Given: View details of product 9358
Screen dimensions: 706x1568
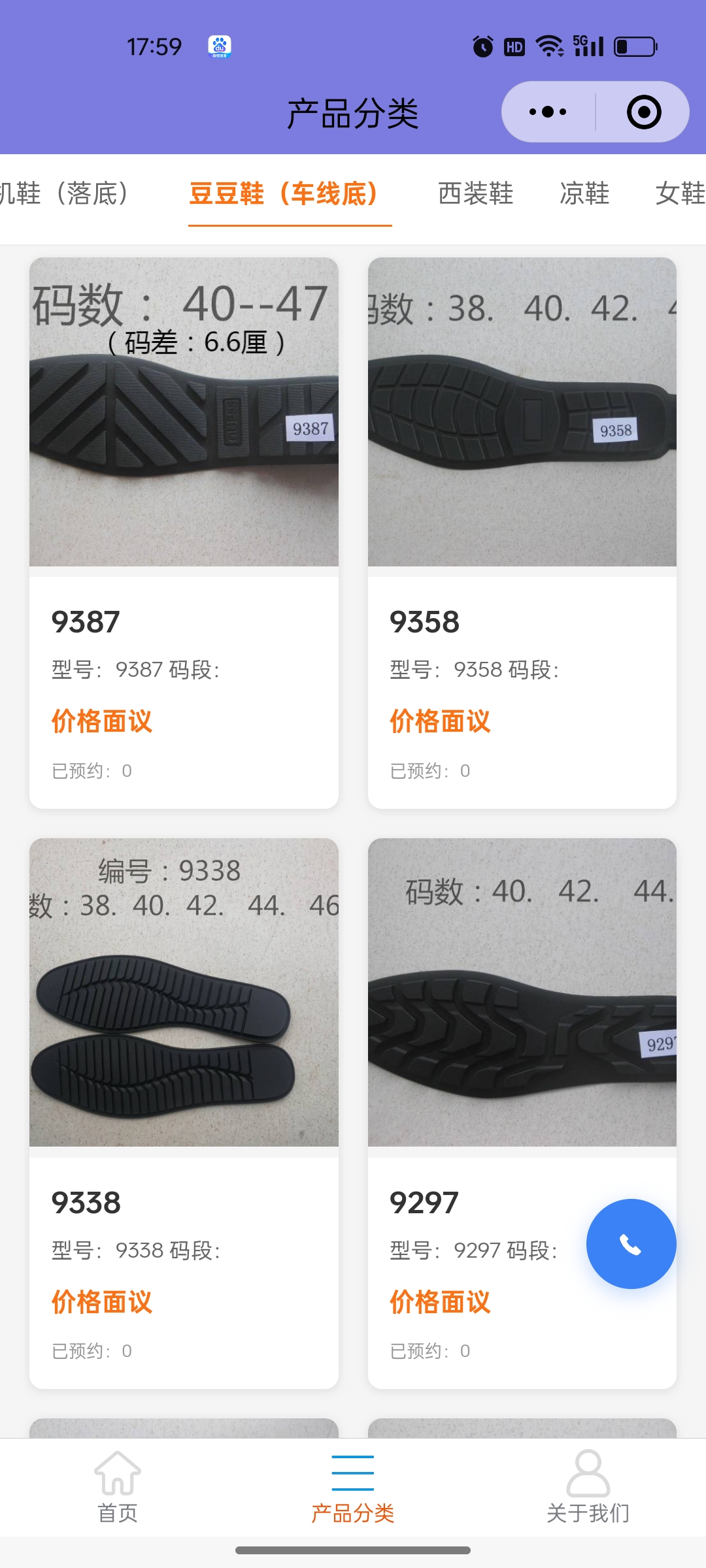Looking at the screenshot, I should point(522,532).
